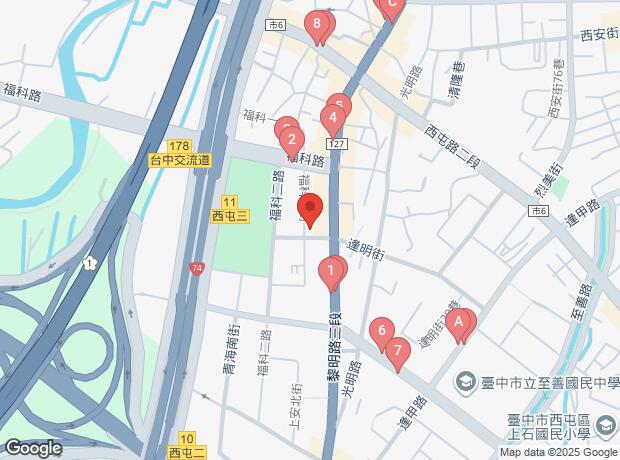Select map marker number 8
620x460 pixels.
pyautogui.click(x=318, y=25)
